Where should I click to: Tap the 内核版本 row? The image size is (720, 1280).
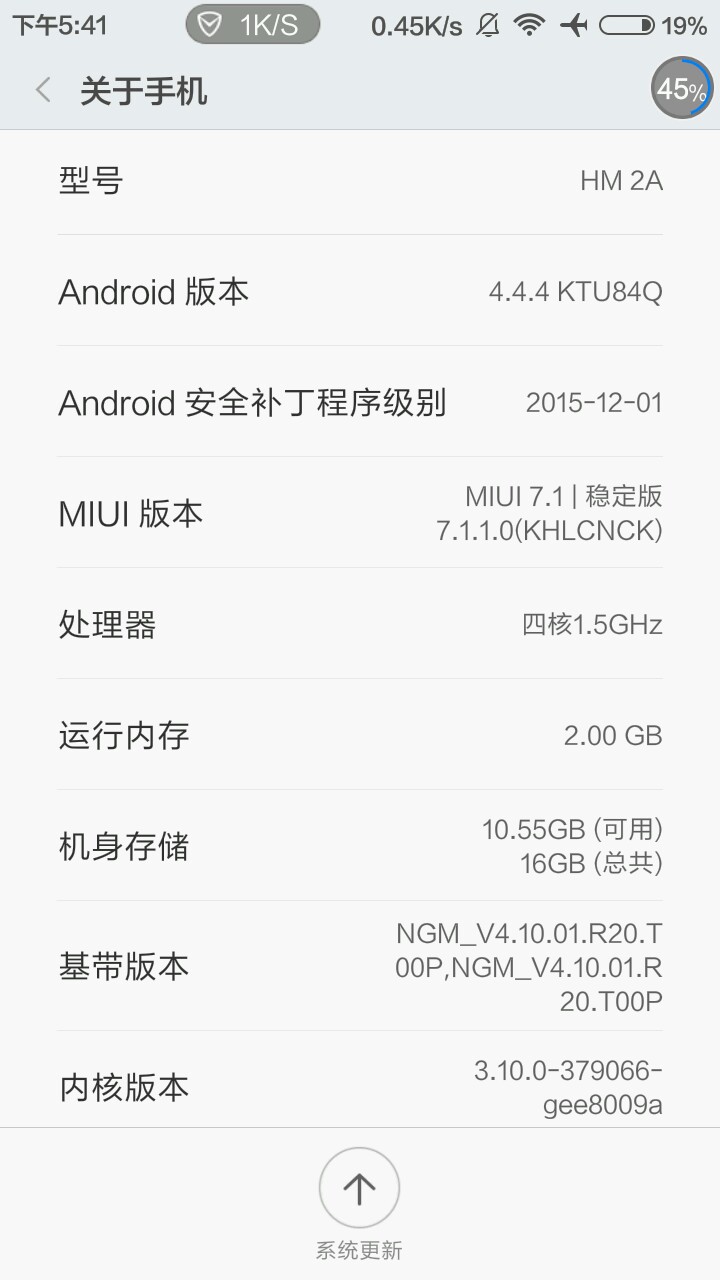pos(360,1086)
